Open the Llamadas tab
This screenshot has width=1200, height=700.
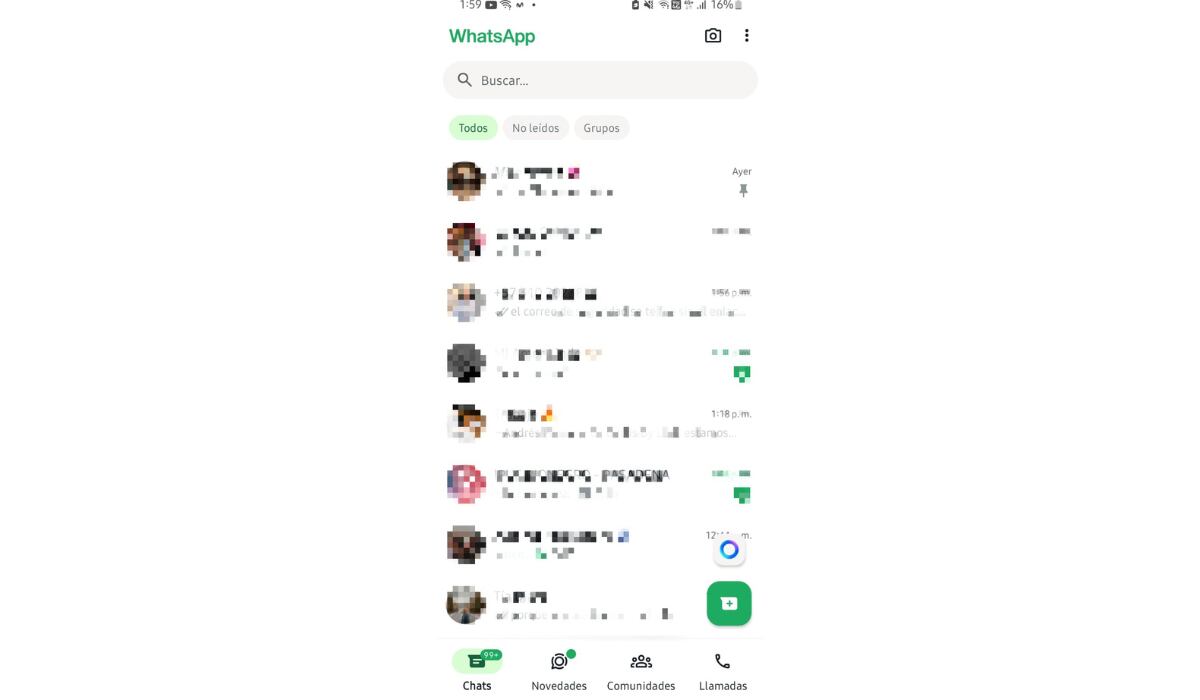coord(722,671)
